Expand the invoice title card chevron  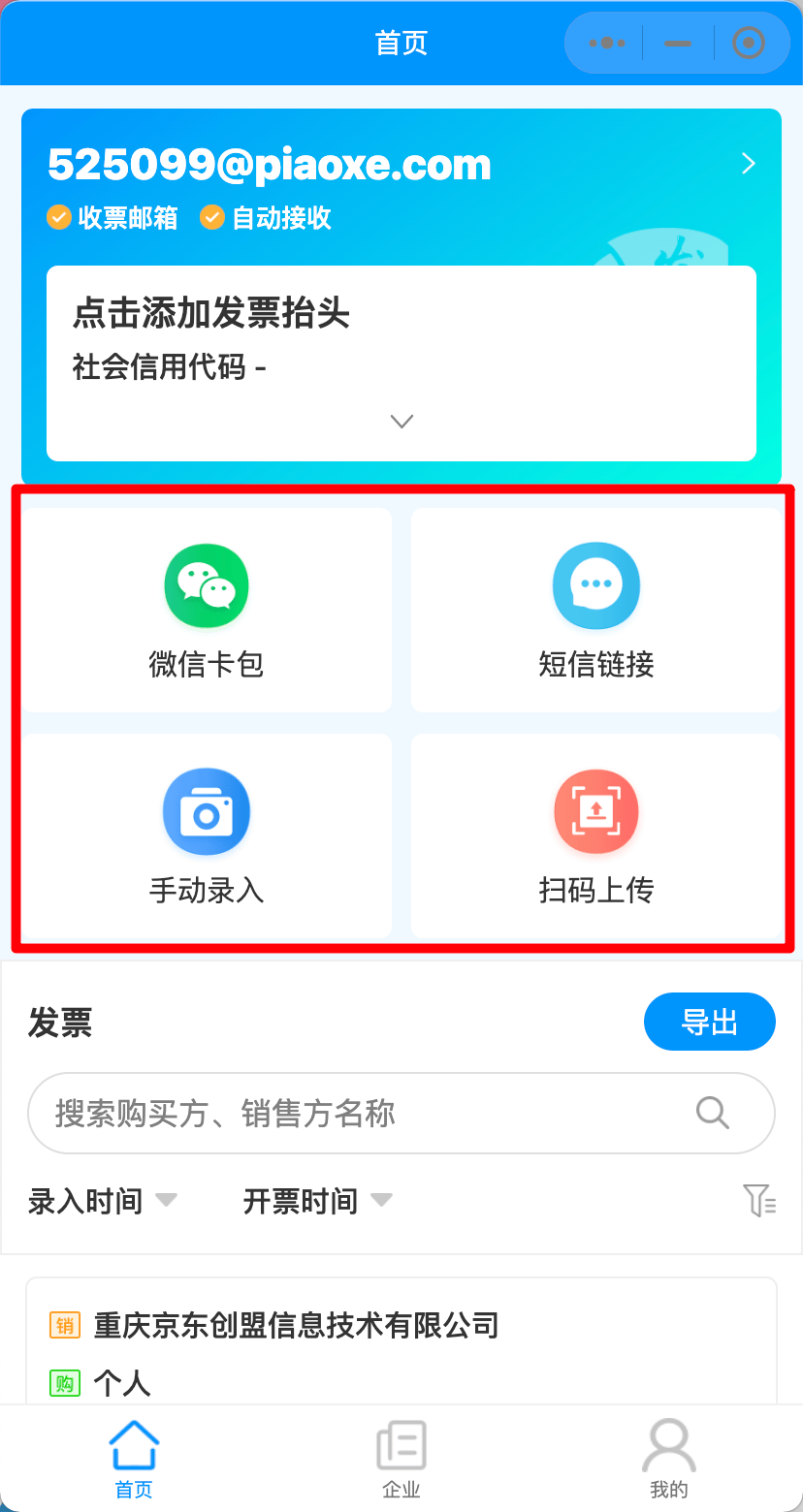pos(401,422)
